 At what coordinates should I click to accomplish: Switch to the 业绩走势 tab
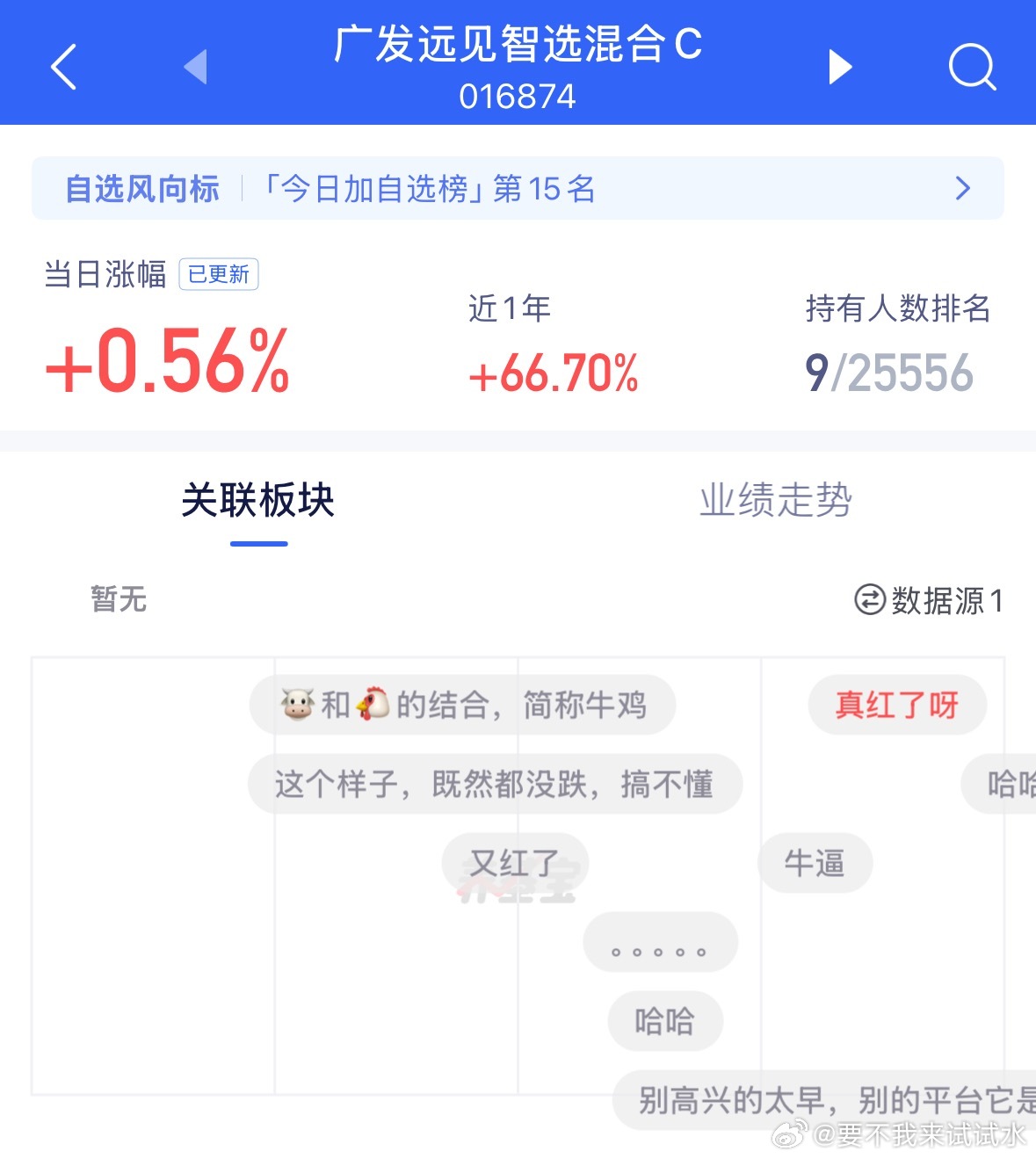point(778,499)
